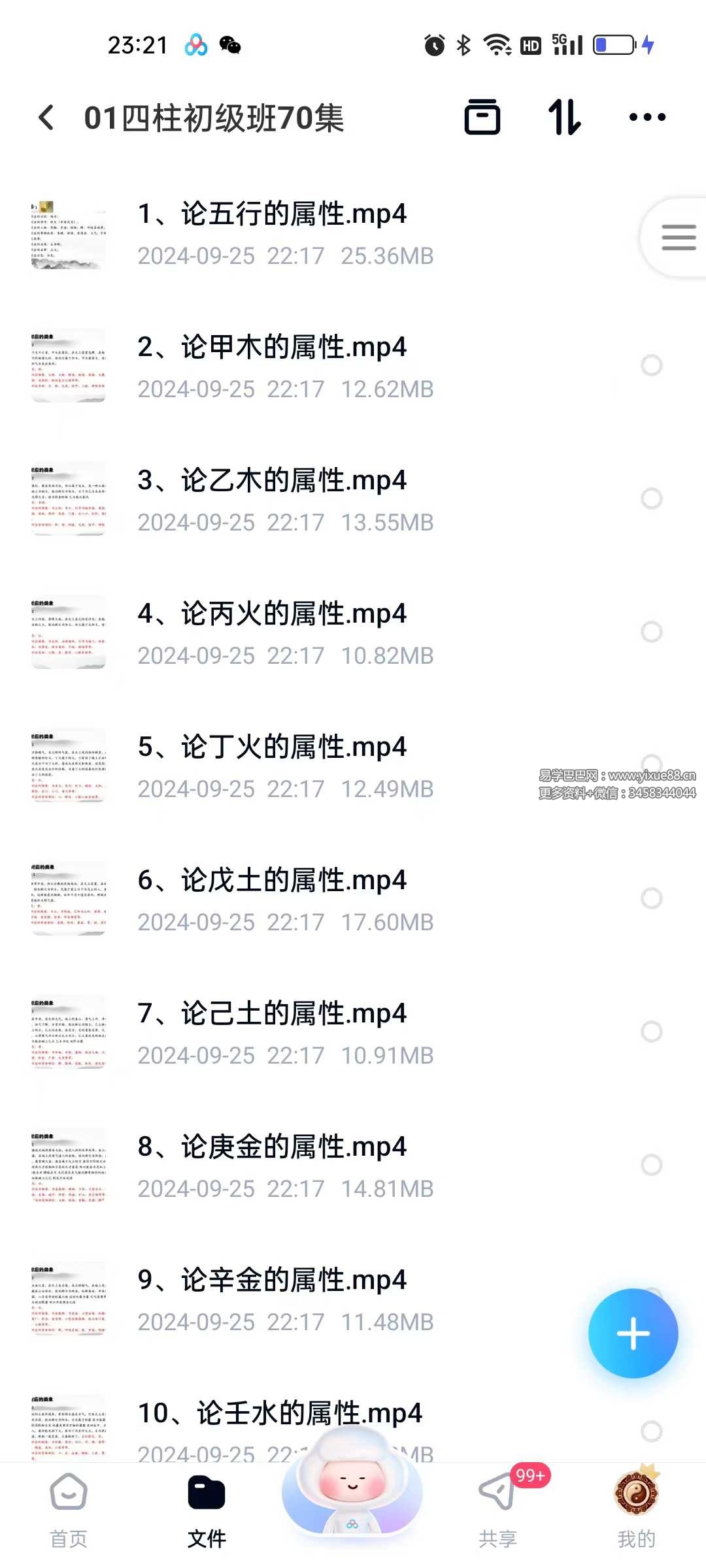Image resolution: width=706 pixels, height=1568 pixels.
Task: Tap the save-to-device icon next to sort
Action: point(482,118)
